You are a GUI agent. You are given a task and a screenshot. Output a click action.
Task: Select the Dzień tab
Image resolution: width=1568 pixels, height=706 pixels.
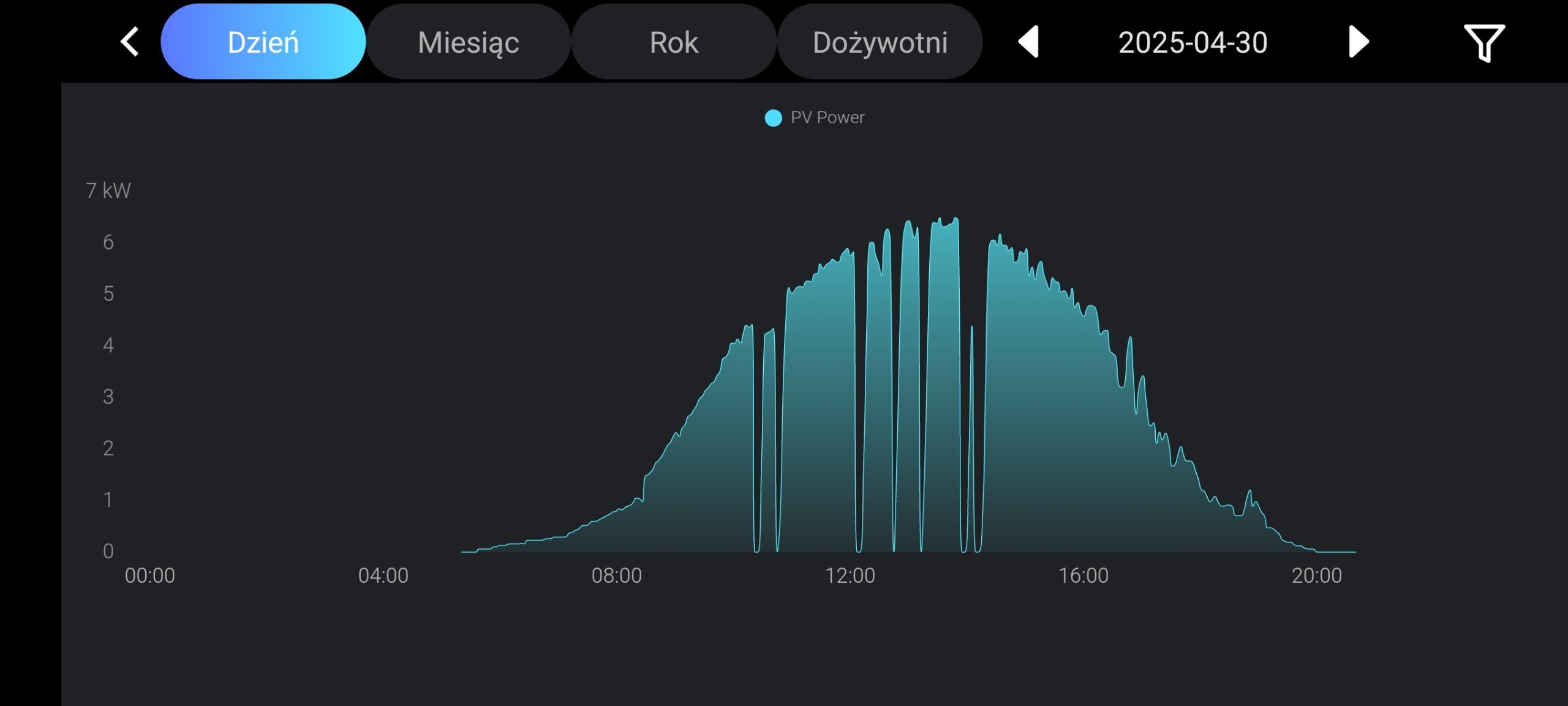[x=263, y=42]
